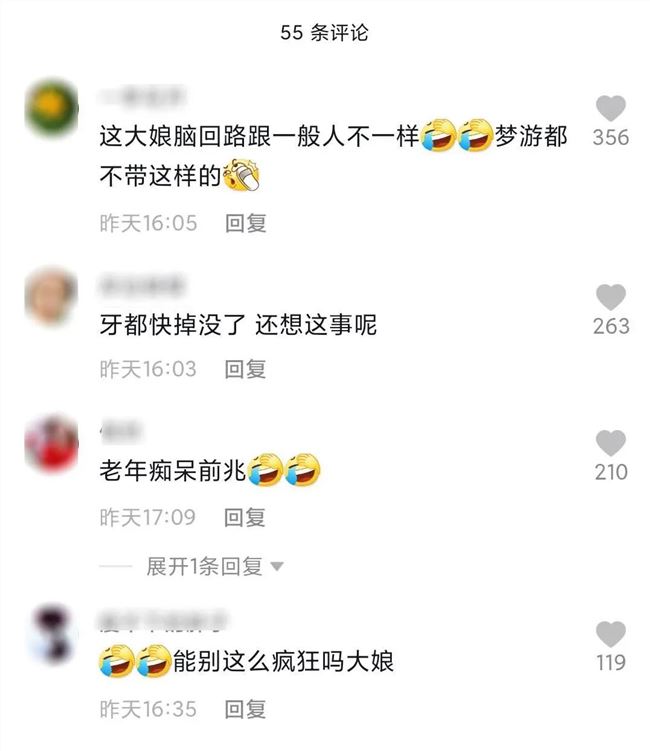Like the comment '老年痴呆前兆'
The width and height of the screenshot is (650, 751).
point(610,444)
